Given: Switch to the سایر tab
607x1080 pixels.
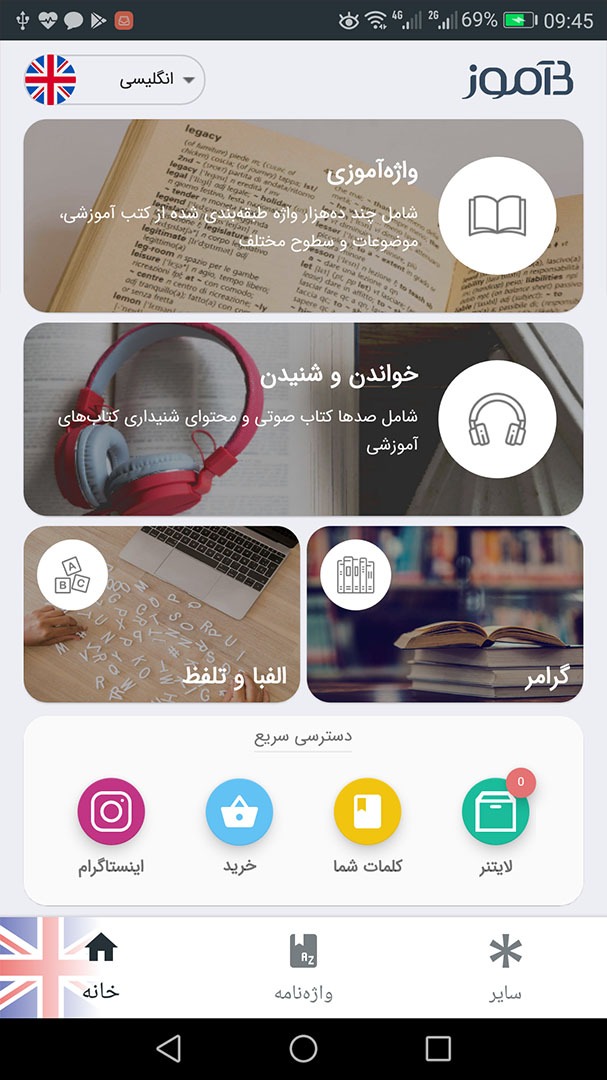Looking at the screenshot, I should point(505,967).
